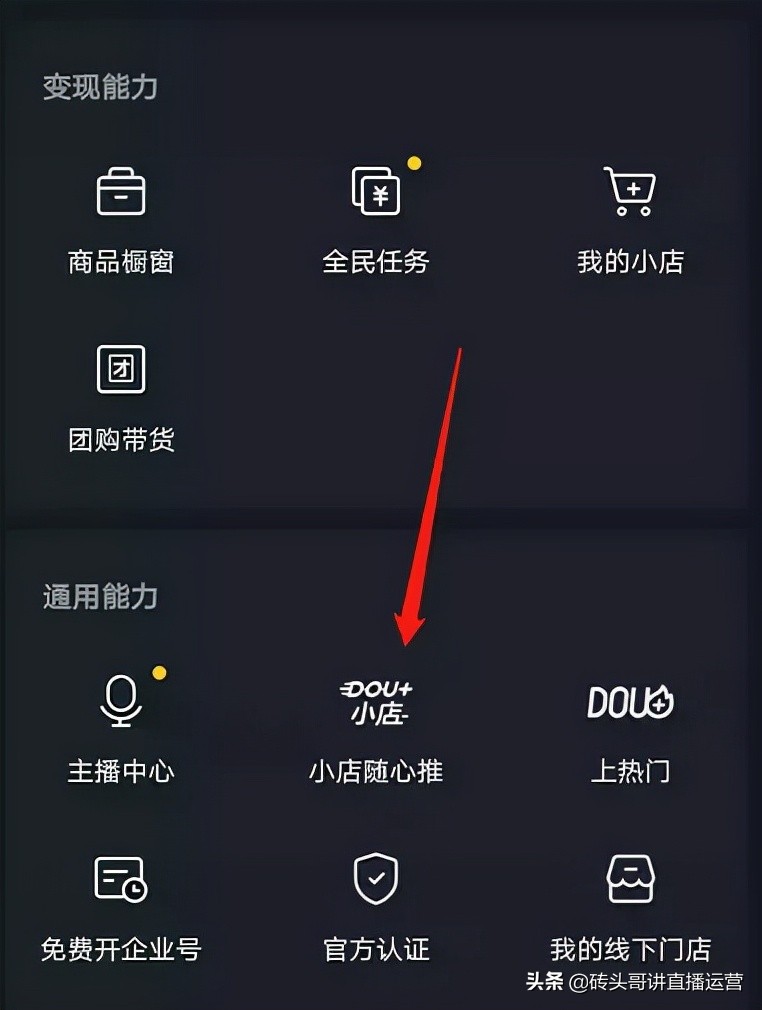Click the yellow dot on 主播中心
This screenshot has width=762, height=1010.
tap(157, 674)
